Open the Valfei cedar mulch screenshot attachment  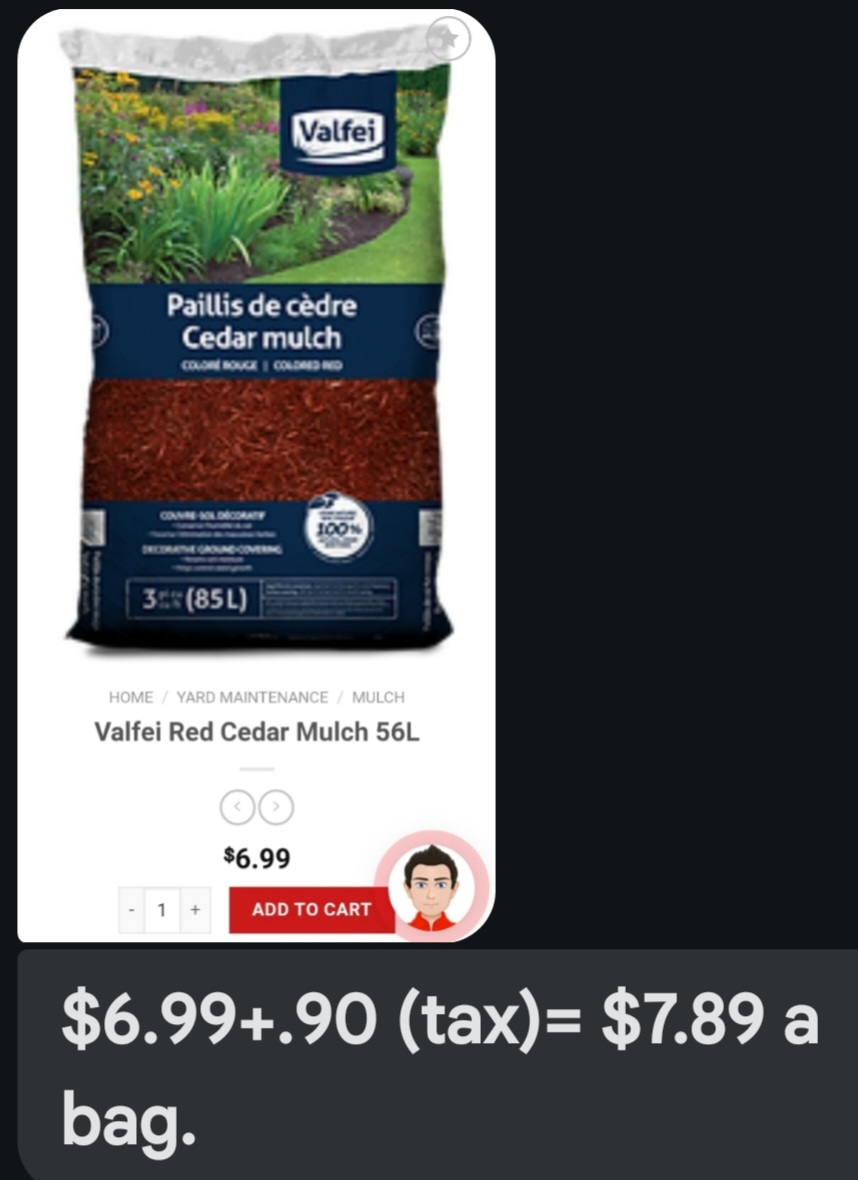coord(256,400)
